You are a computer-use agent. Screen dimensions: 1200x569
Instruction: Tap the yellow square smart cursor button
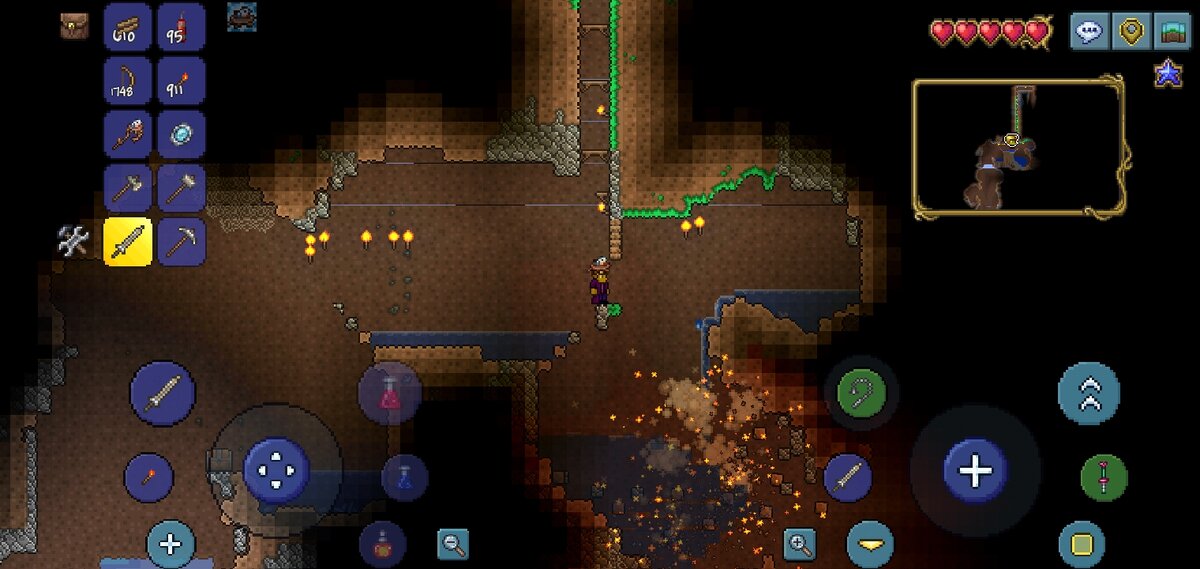[x=1081, y=545]
